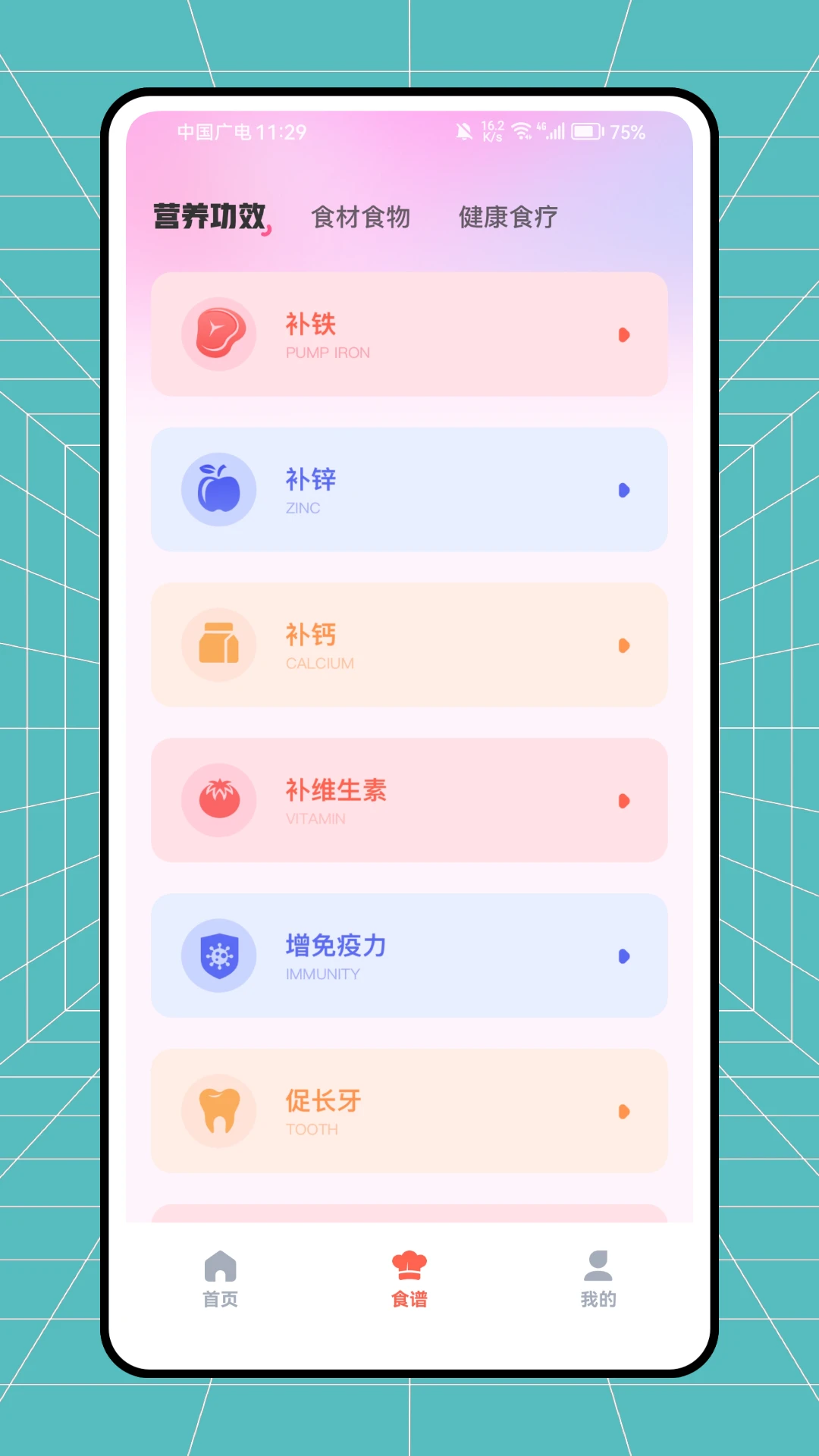This screenshot has height=1456, width=819.
Task: Tap the tooth icon for 促长牙
Action: point(218,1111)
